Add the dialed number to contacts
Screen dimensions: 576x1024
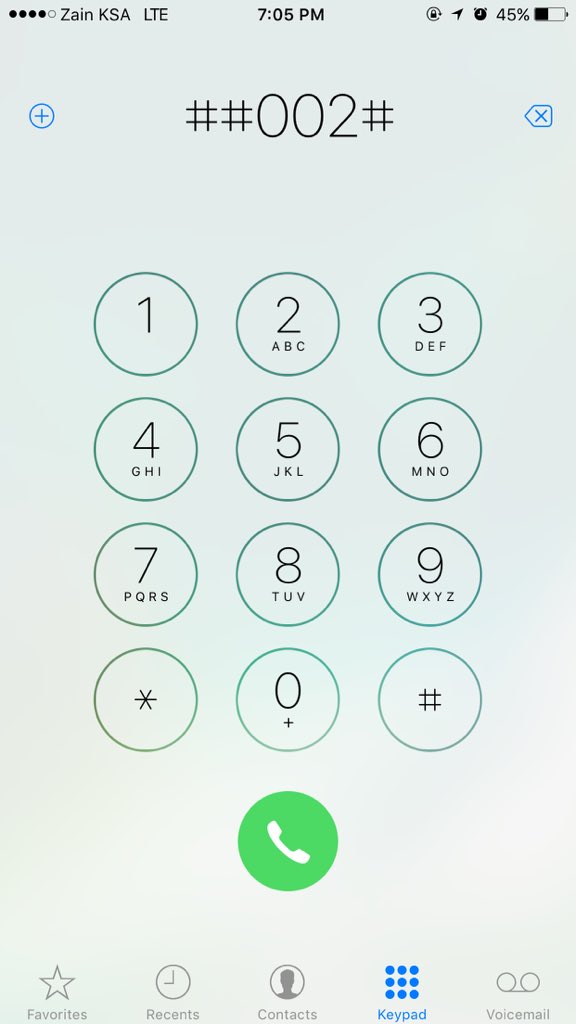click(x=42, y=116)
